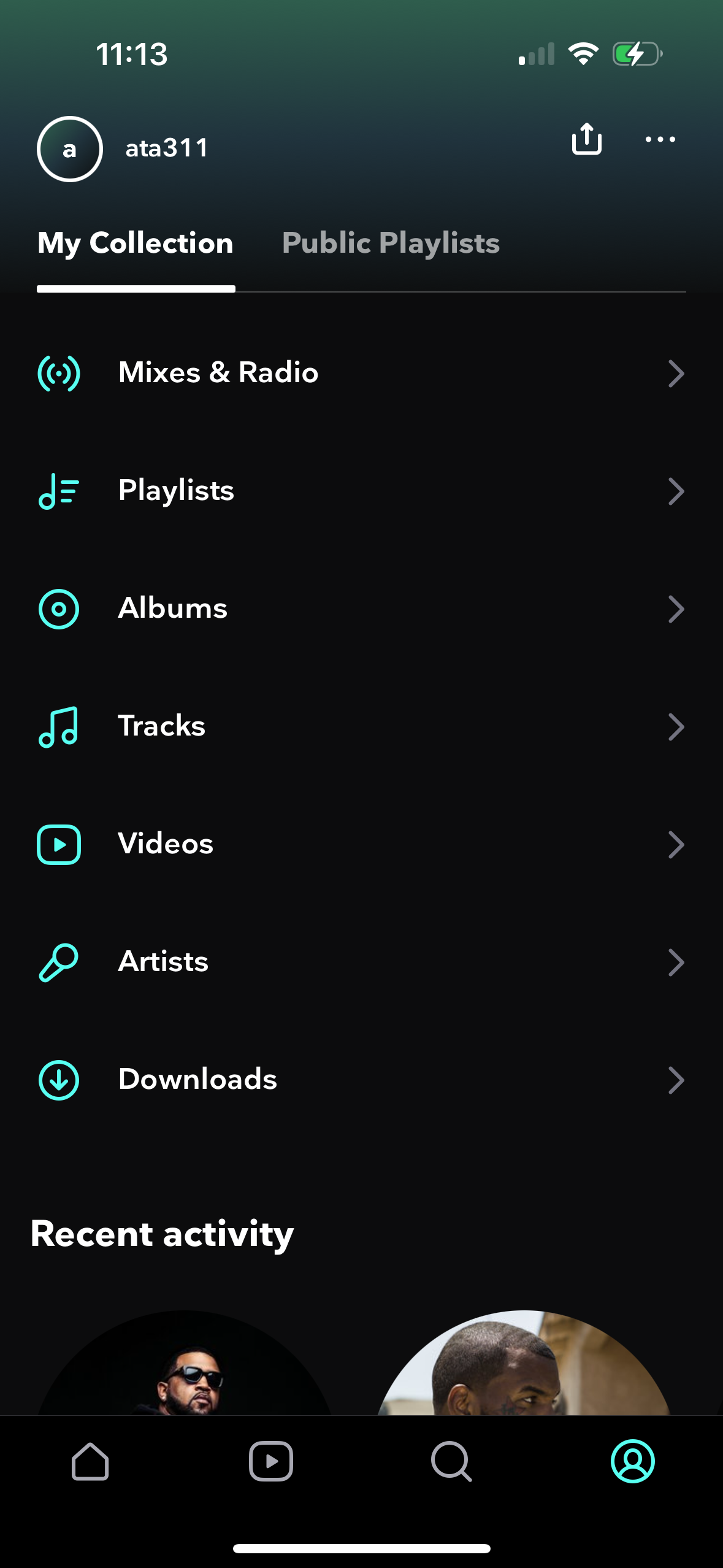The image size is (723, 1568).
Task: Click the Tracks music notes icon
Action: [58, 726]
